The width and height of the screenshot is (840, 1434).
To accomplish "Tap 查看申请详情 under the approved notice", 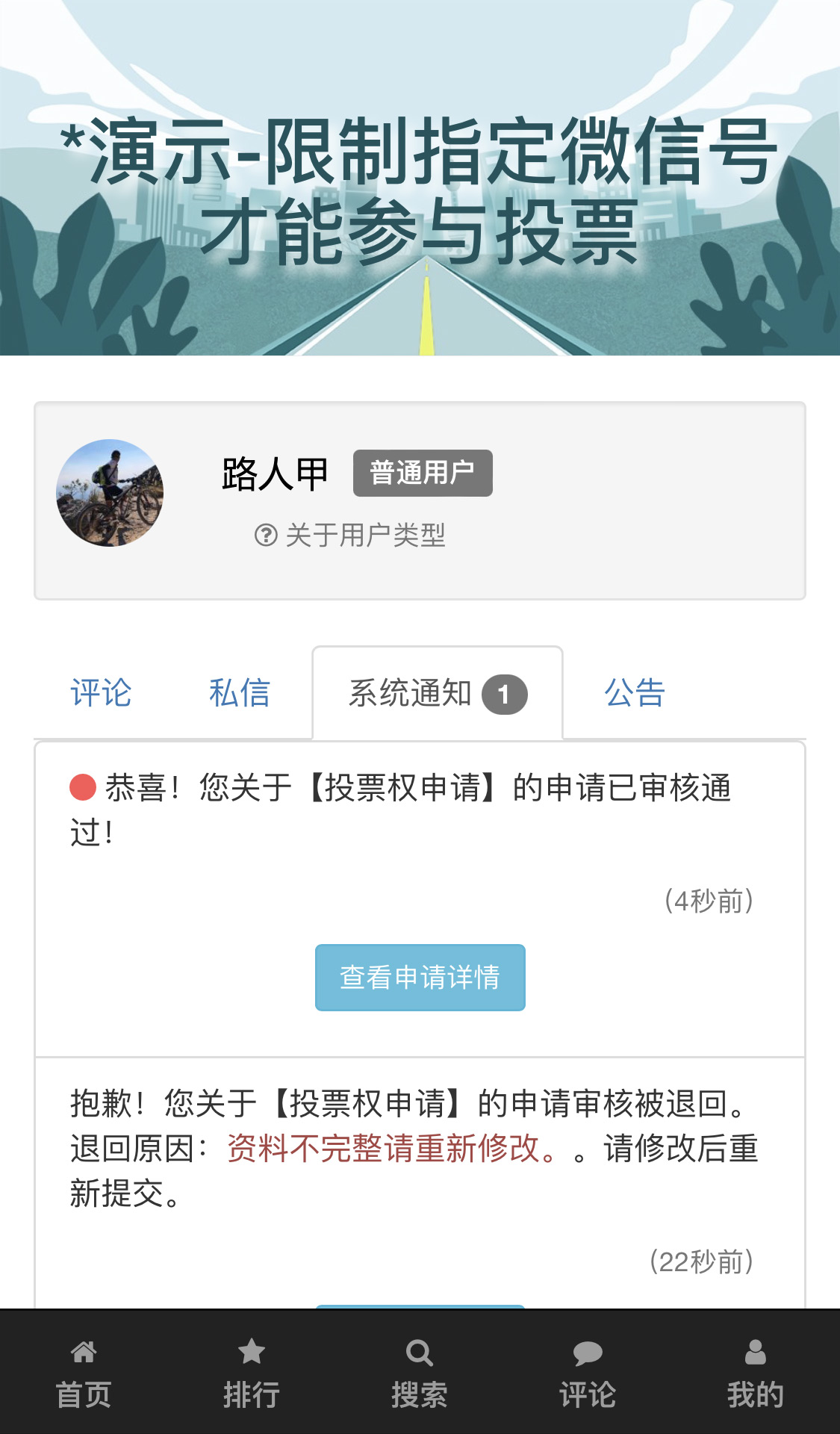I will click(x=420, y=977).
